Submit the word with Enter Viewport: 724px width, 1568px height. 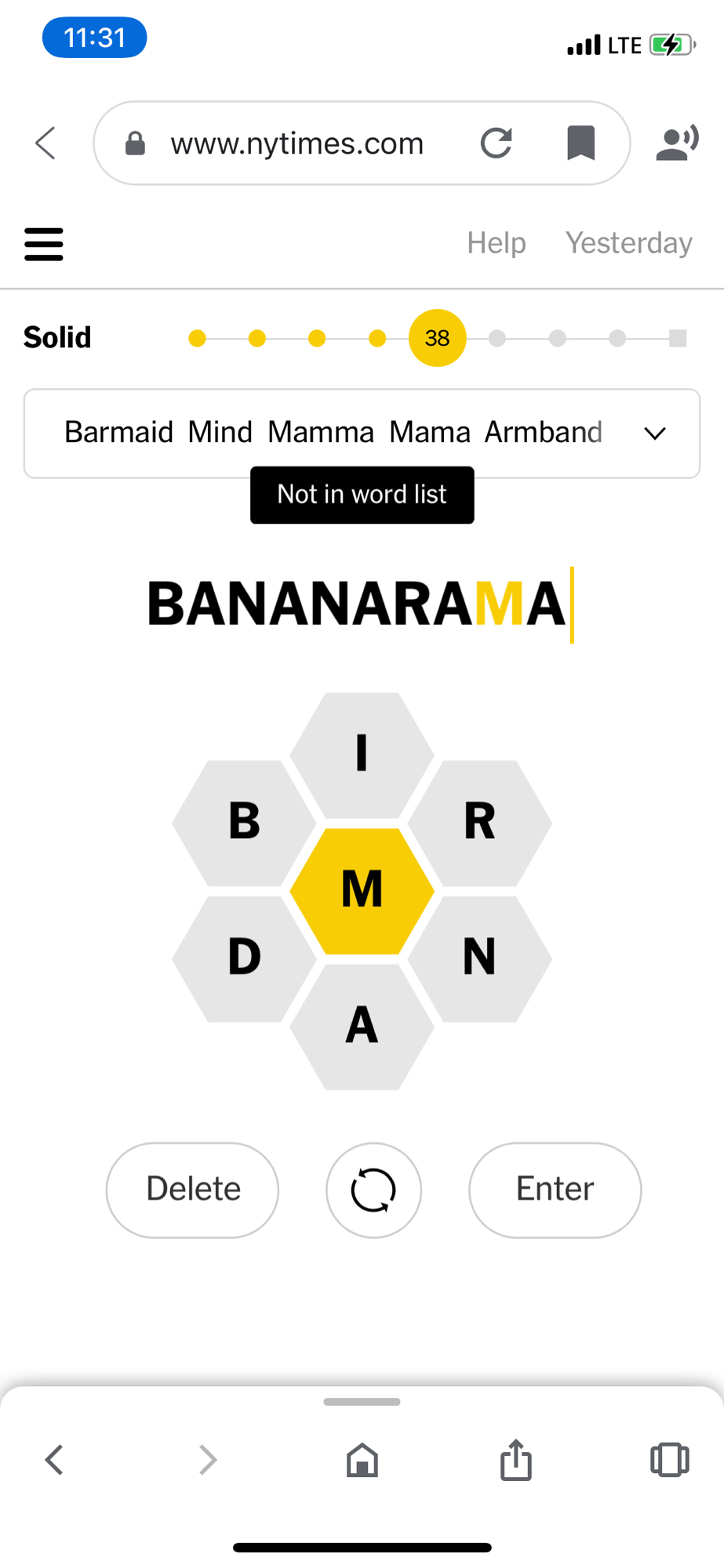point(555,1189)
